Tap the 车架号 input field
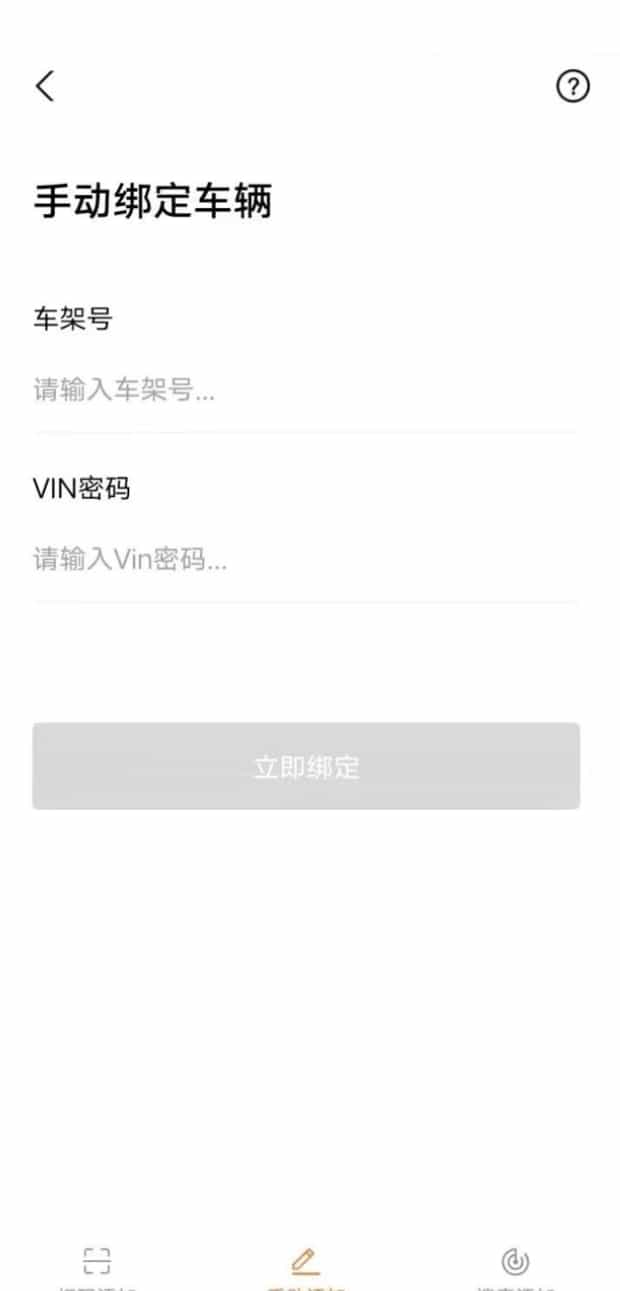Screen dimensions: 620x1291 click(x=306, y=390)
